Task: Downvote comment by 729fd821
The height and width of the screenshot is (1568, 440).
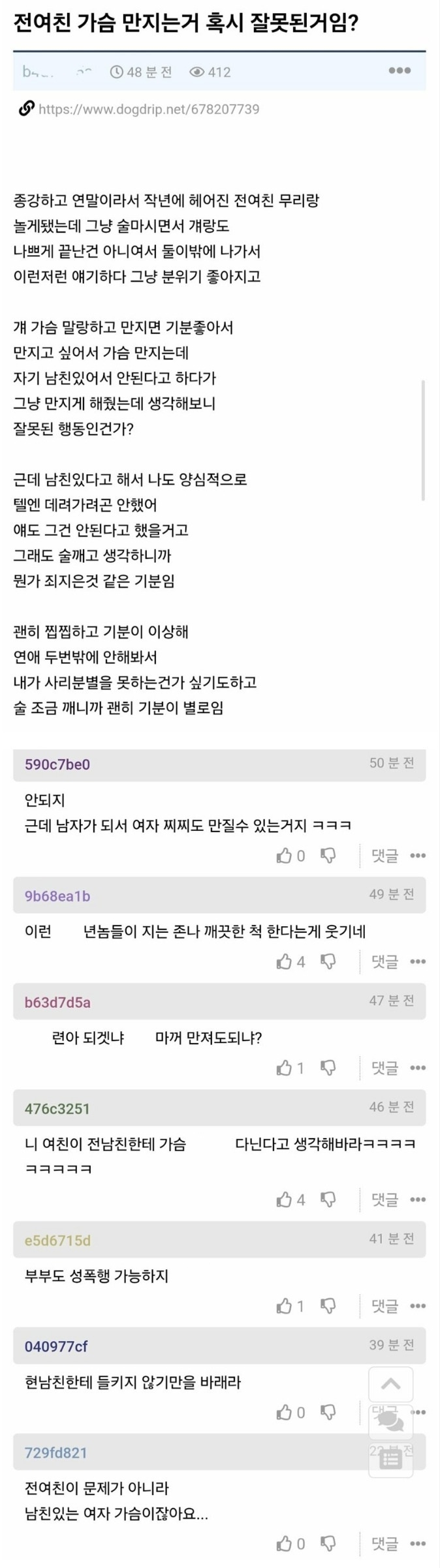Action: pyautogui.click(x=328, y=1544)
